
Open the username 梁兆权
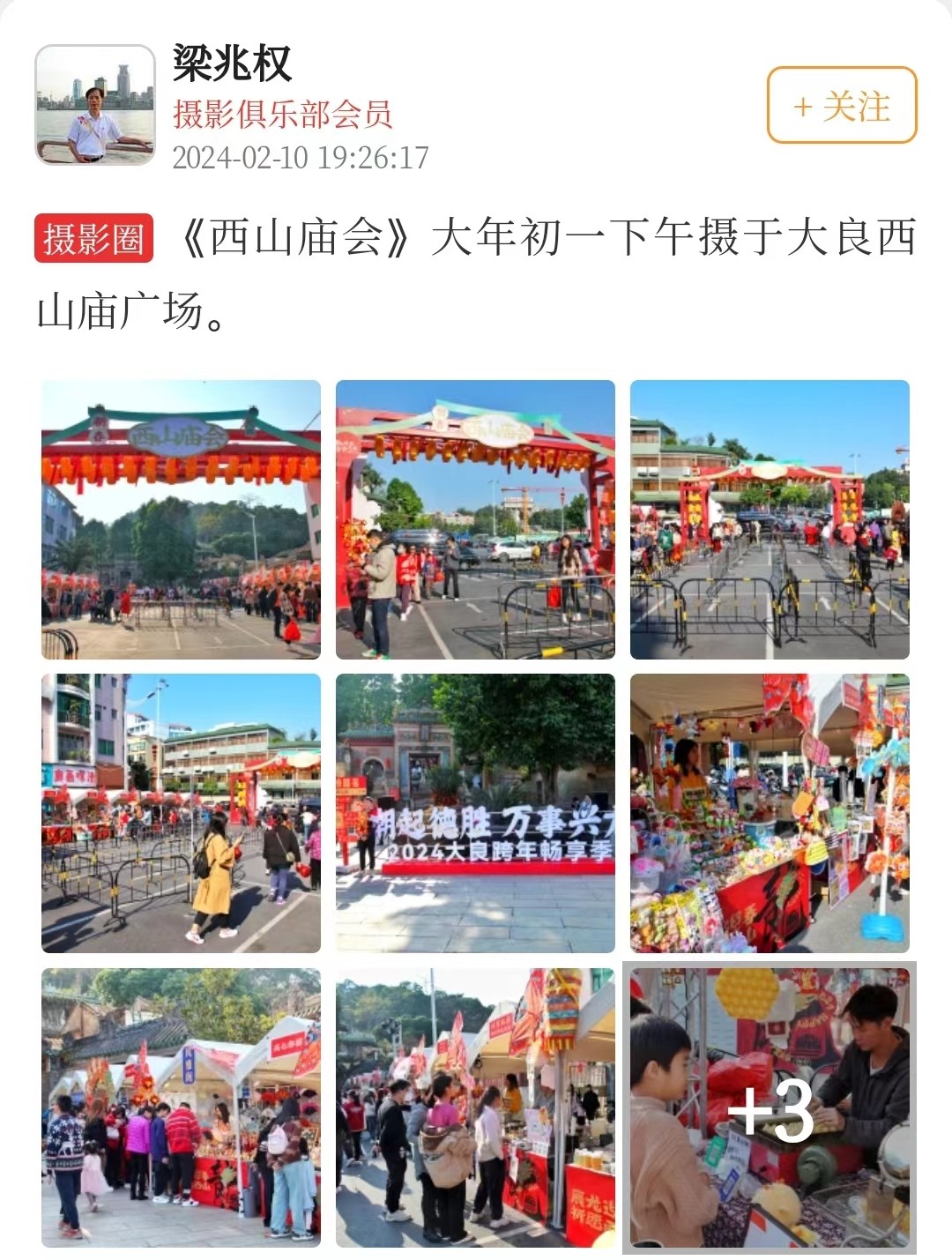coord(232,63)
